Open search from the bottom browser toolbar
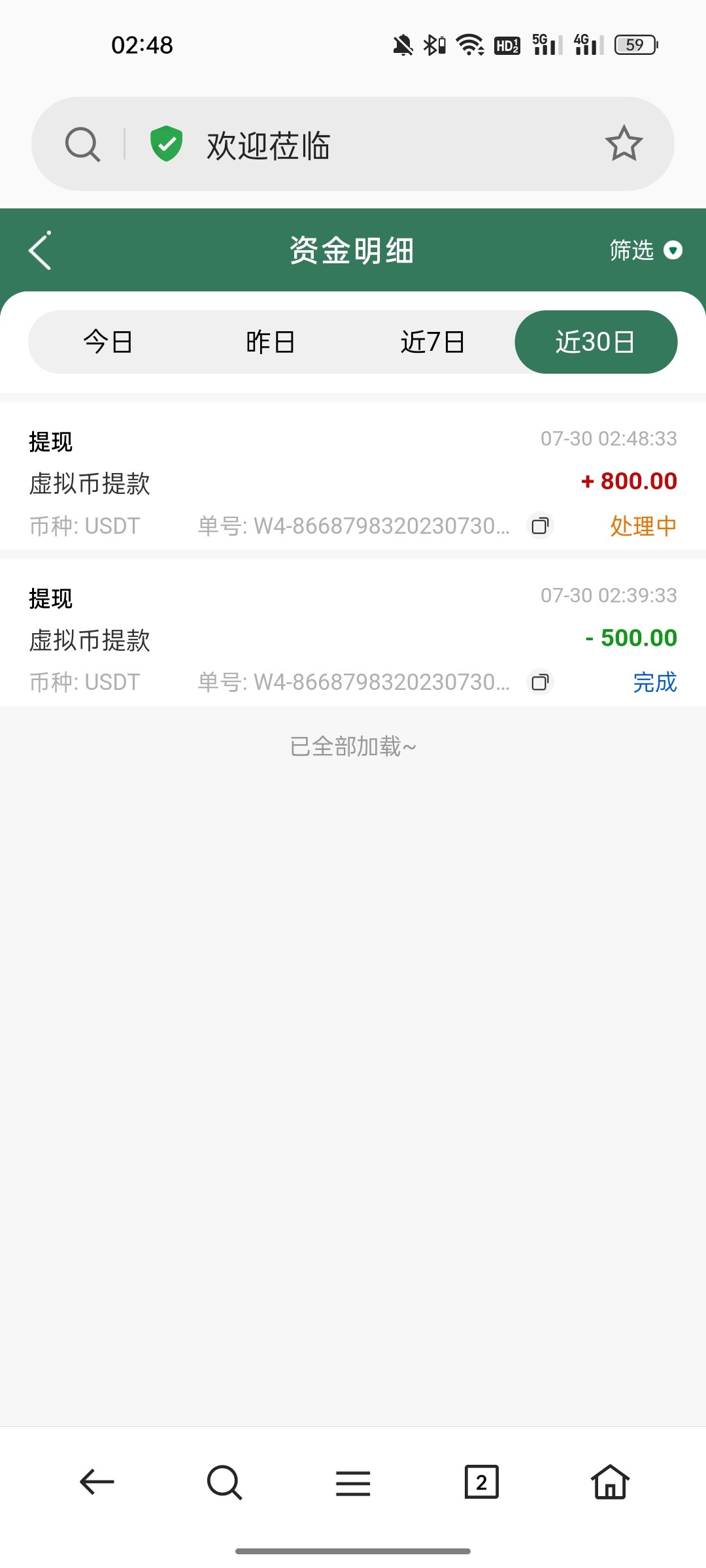This screenshot has width=706, height=1568. pyautogui.click(x=224, y=1482)
